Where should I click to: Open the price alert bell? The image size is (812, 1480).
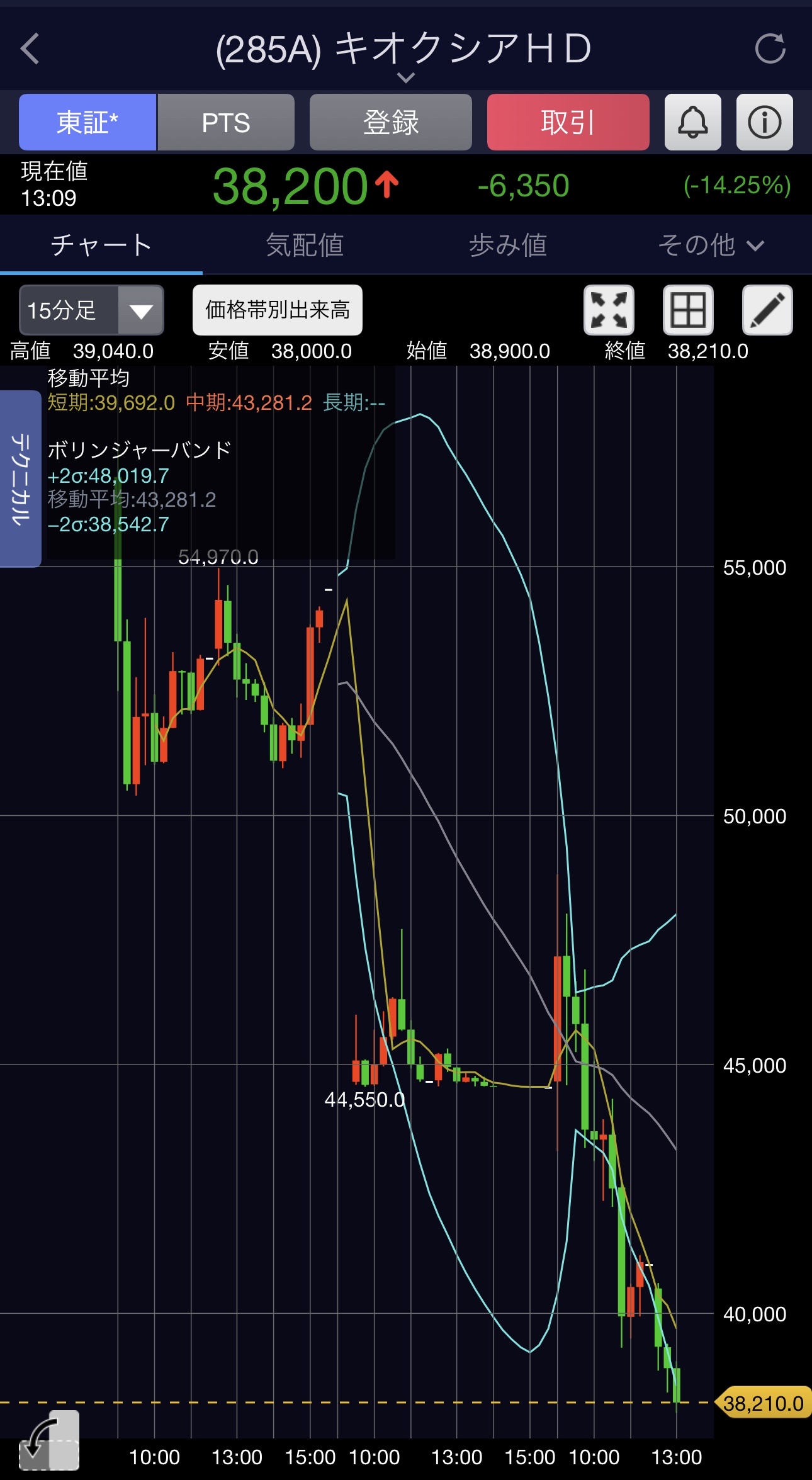[693, 122]
